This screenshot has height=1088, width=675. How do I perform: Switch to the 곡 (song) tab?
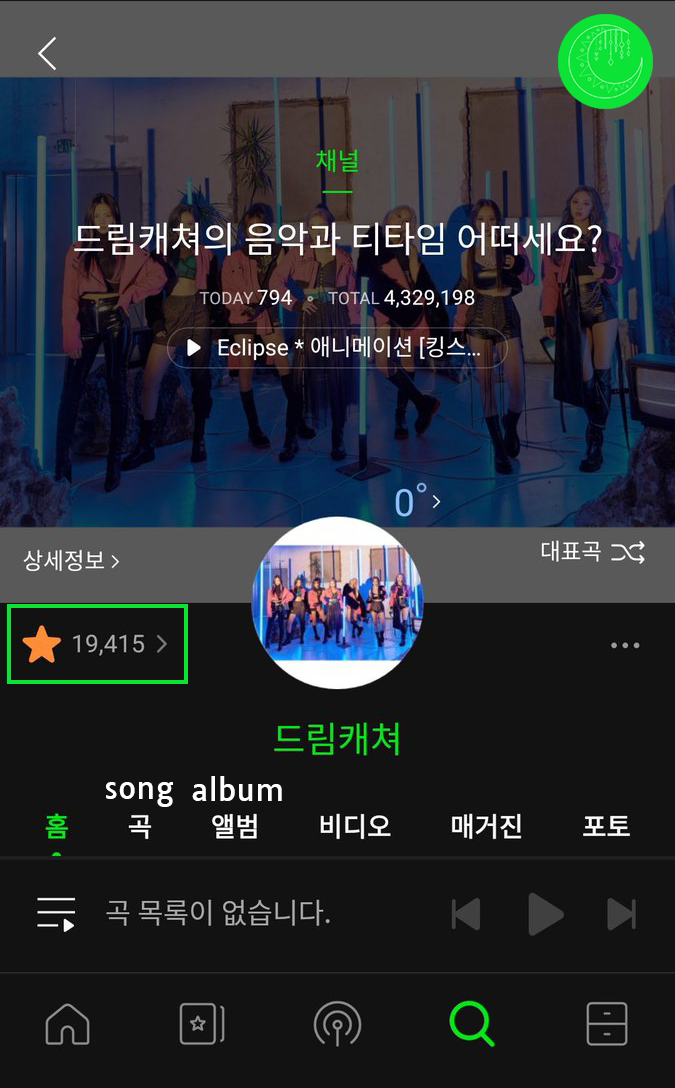139,826
